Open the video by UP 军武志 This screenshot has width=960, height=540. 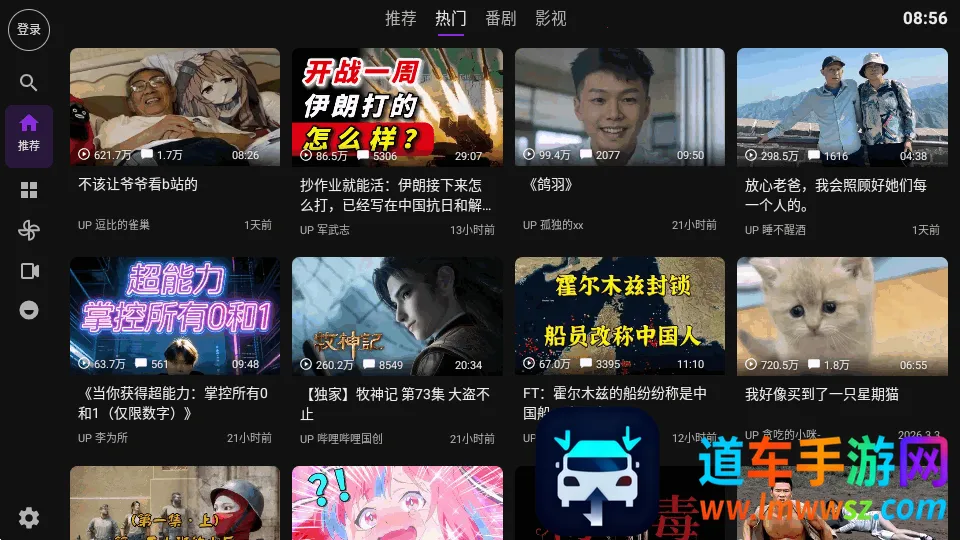tap(397, 107)
